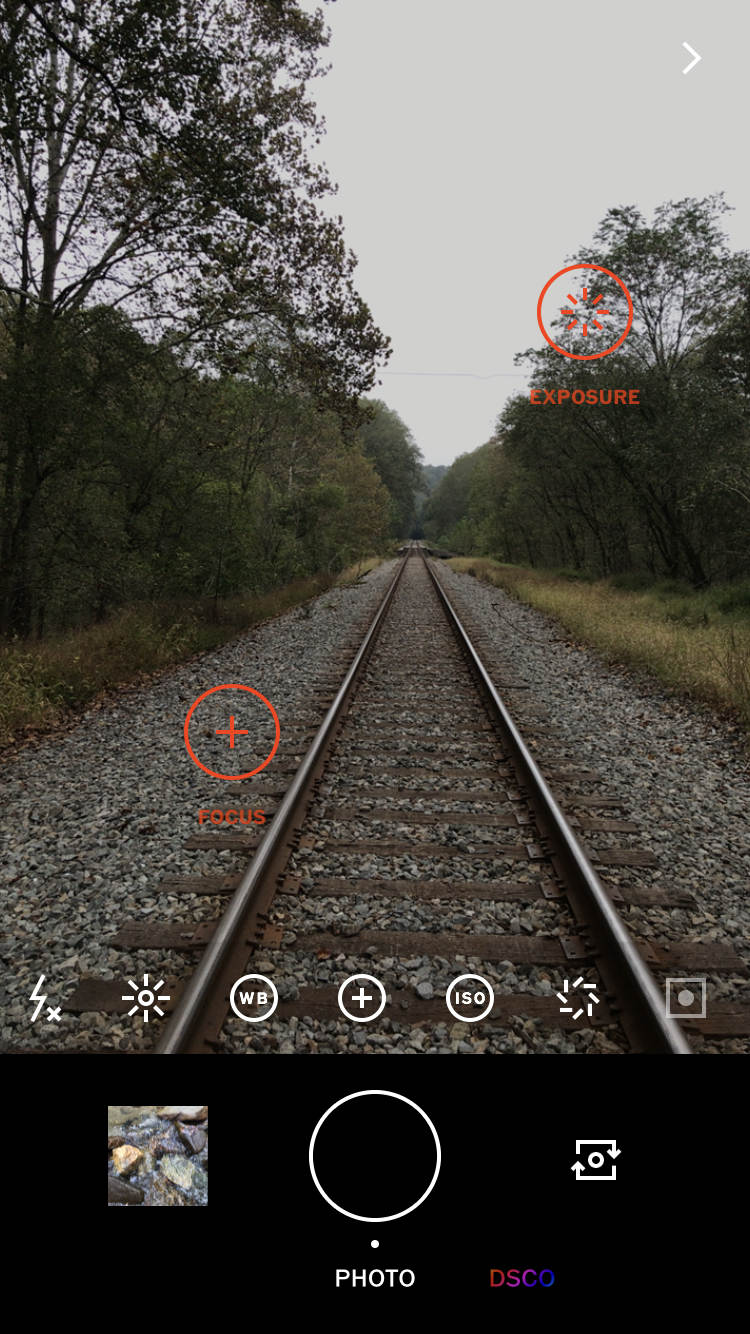This screenshot has height=1334, width=750.
Task: Toggle the square frame option
Action: (x=686, y=998)
